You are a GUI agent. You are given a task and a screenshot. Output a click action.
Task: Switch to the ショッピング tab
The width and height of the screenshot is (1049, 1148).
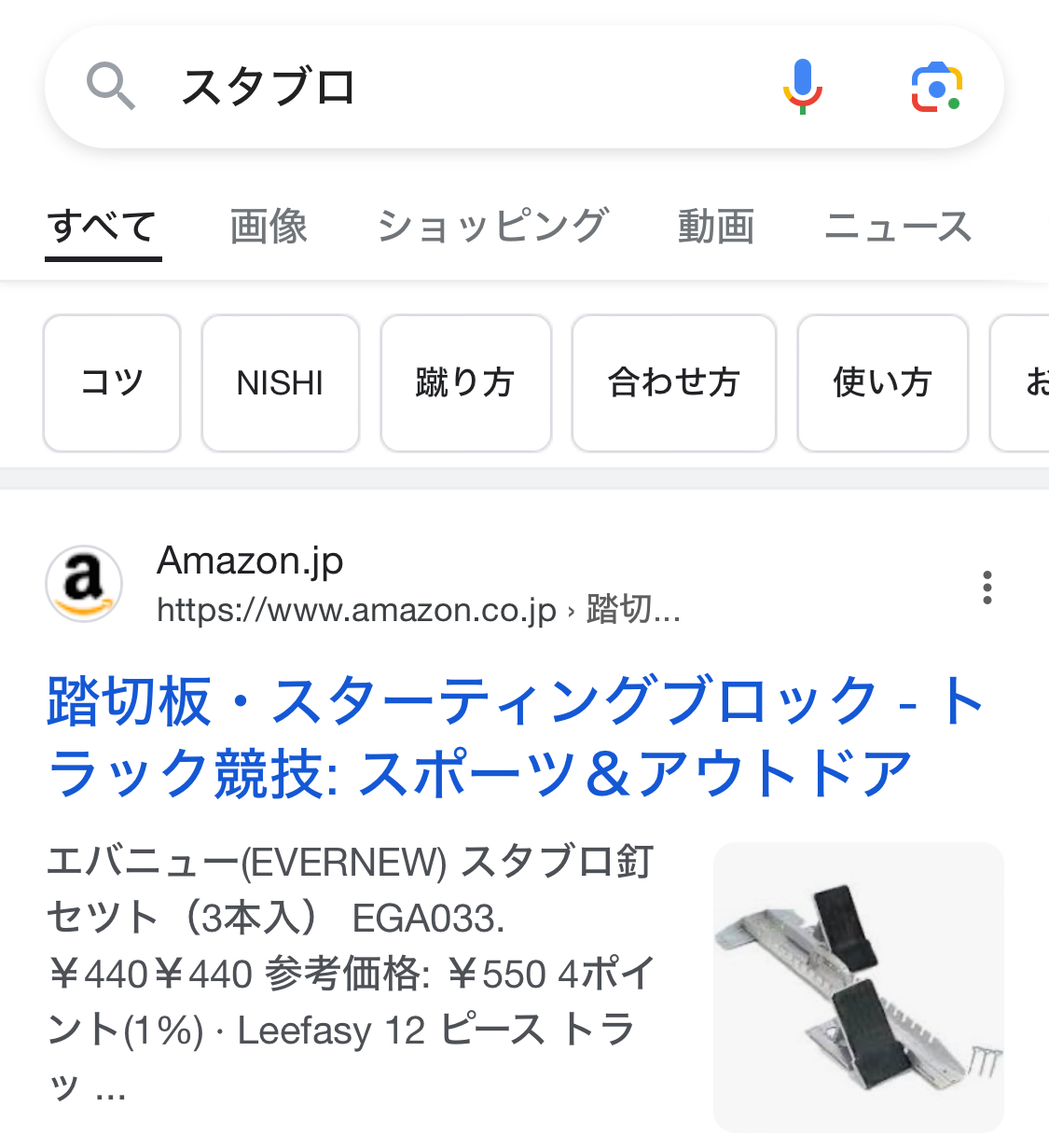[x=492, y=227]
